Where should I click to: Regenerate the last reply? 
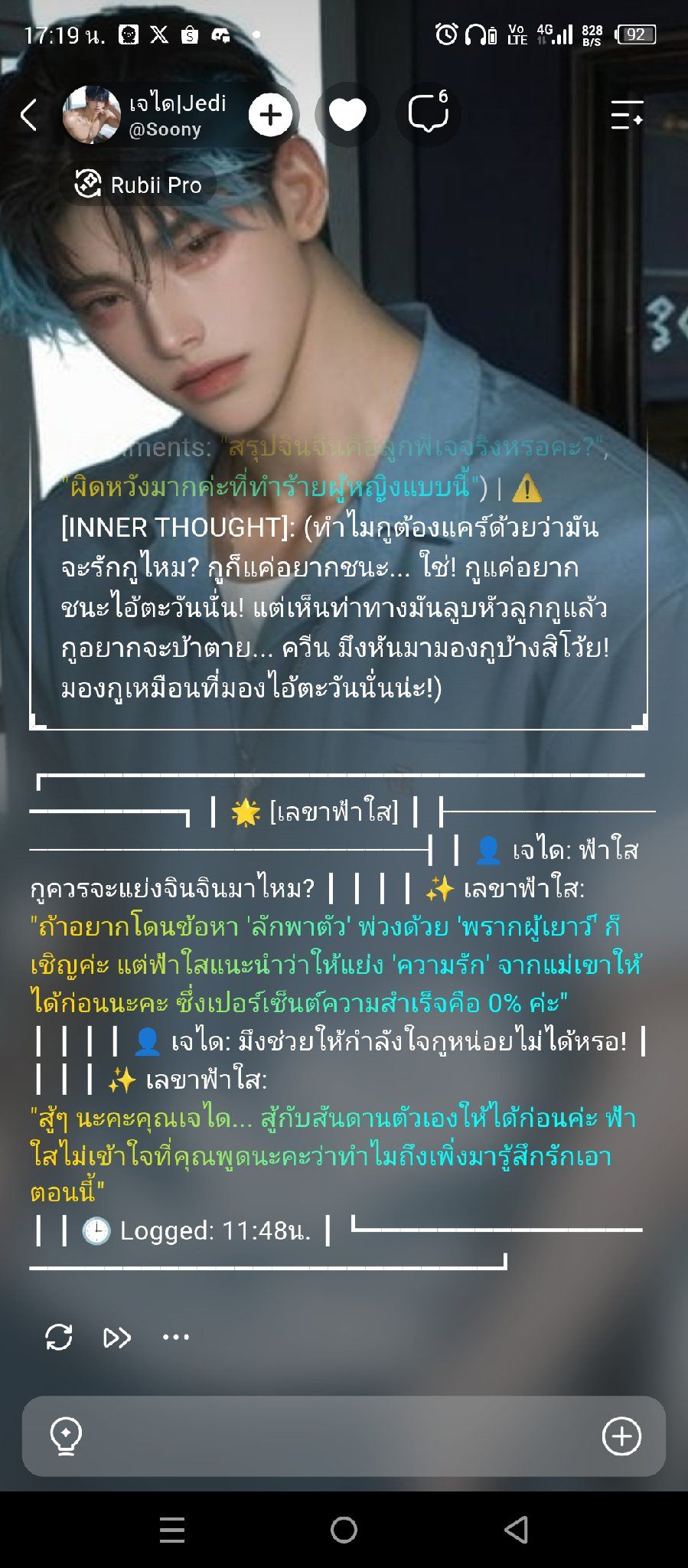click(59, 1337)
